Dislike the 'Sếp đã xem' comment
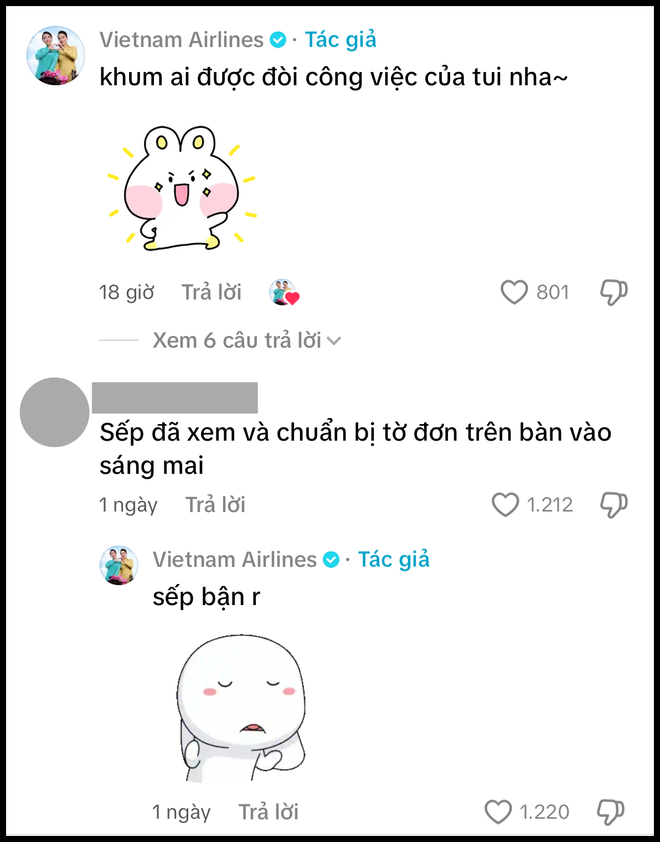Viewport: 660px width, 842px height. 613,505
